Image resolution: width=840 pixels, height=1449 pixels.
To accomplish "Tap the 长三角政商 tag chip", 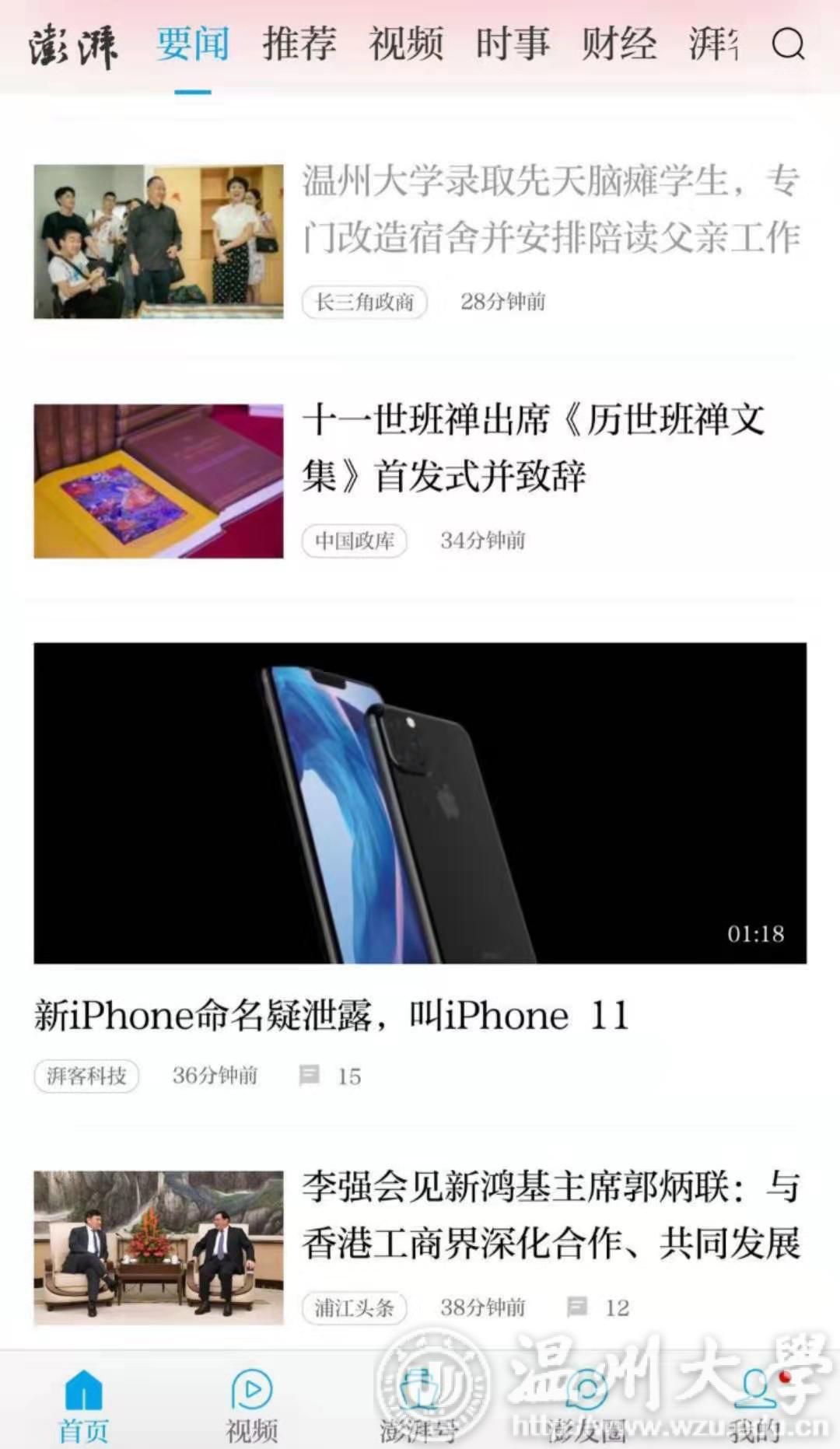I will point(364,302).
